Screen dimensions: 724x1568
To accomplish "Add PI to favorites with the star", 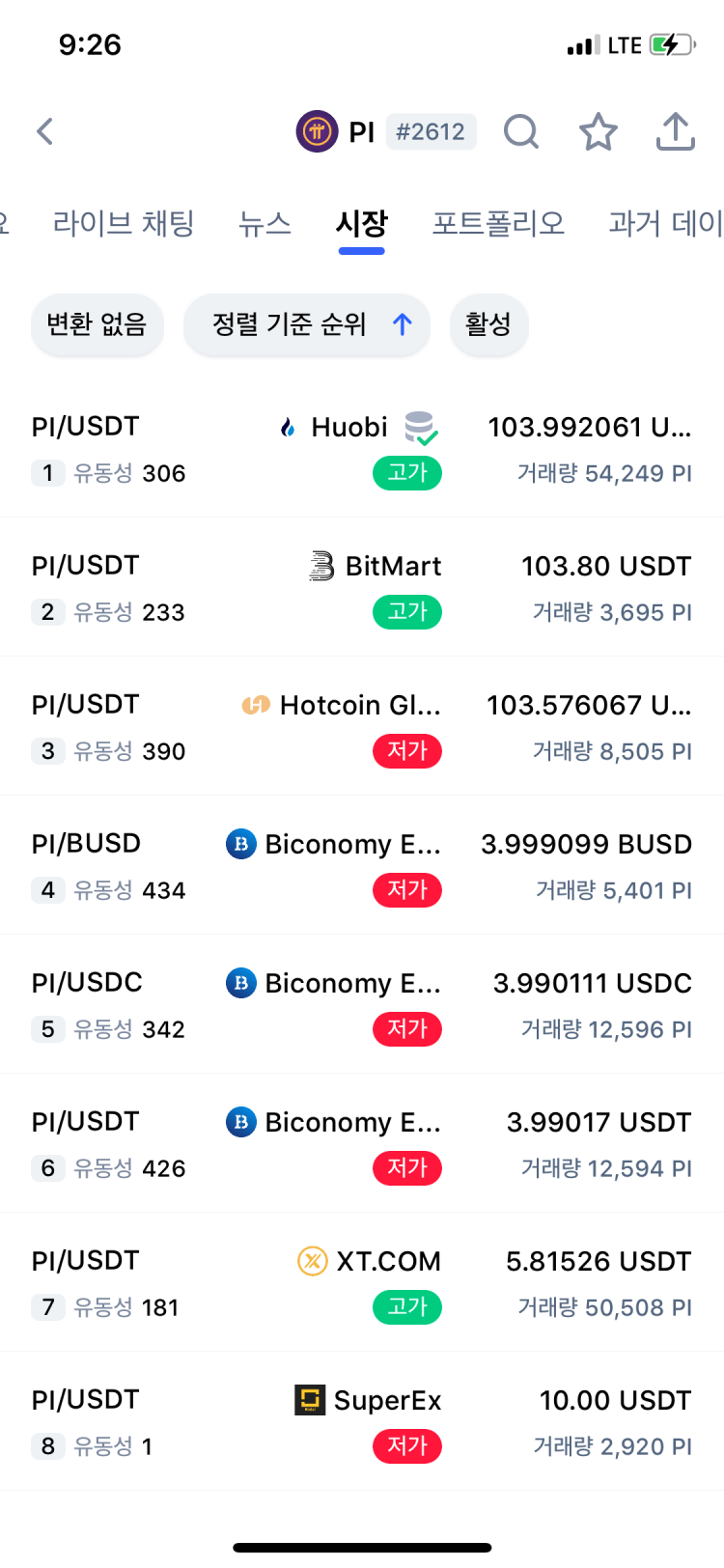I will 599,131.
